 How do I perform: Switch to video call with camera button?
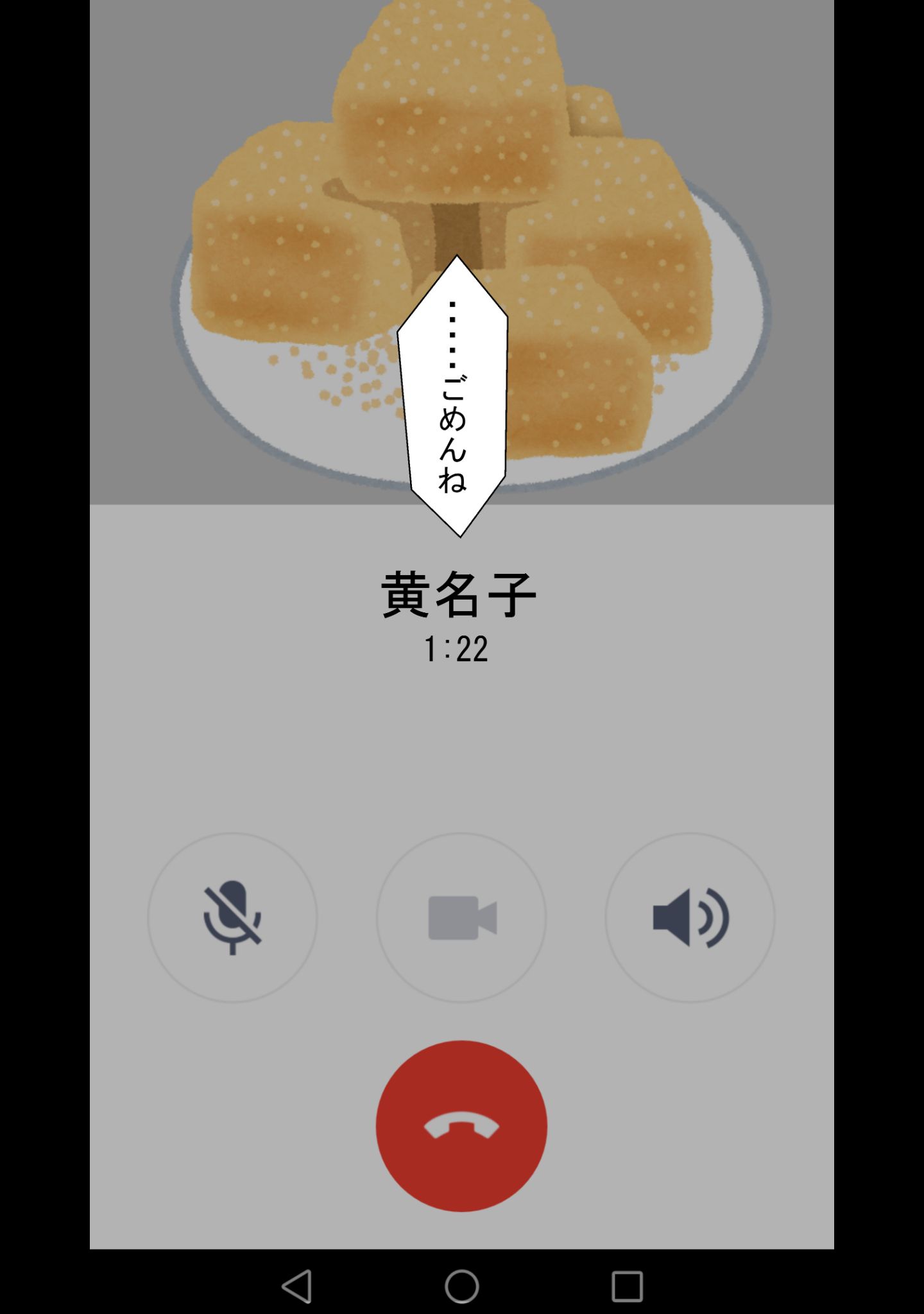click(x=461, y=917)
